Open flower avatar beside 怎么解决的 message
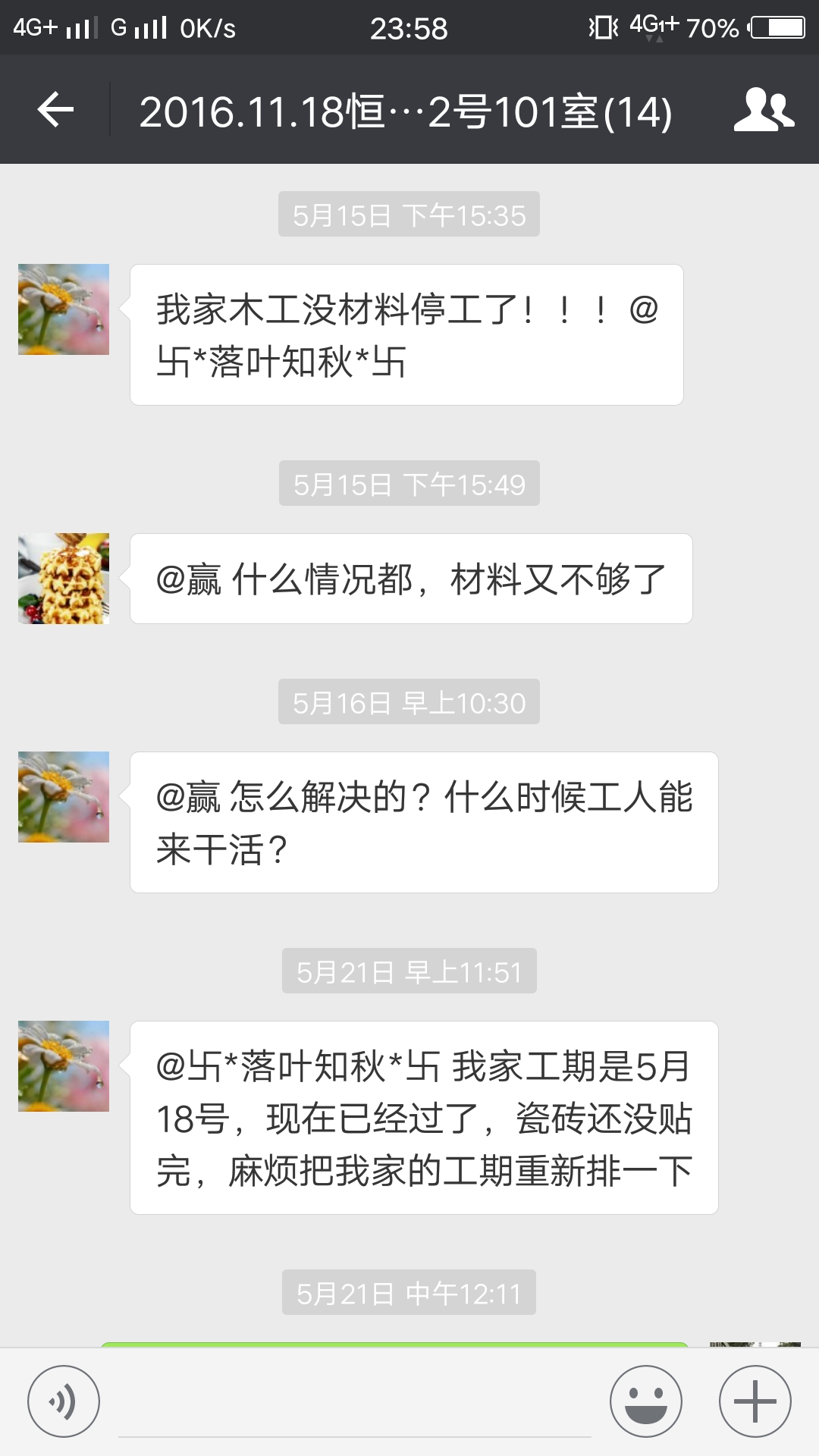Image resolution: width=819 pixels, height=1456 pixels. pyautogui.click(x=64, y=797)
